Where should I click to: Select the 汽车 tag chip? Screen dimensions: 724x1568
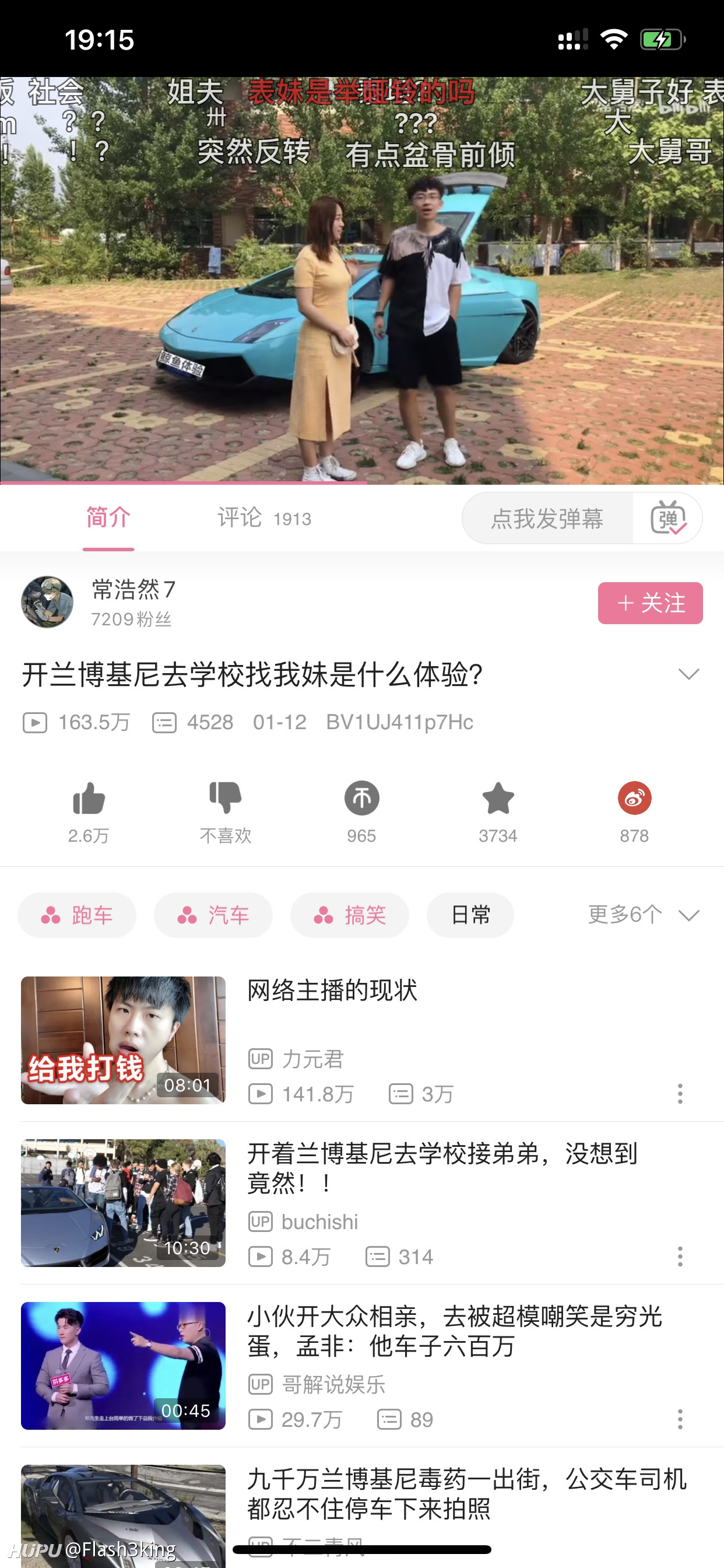pos(213,915)
